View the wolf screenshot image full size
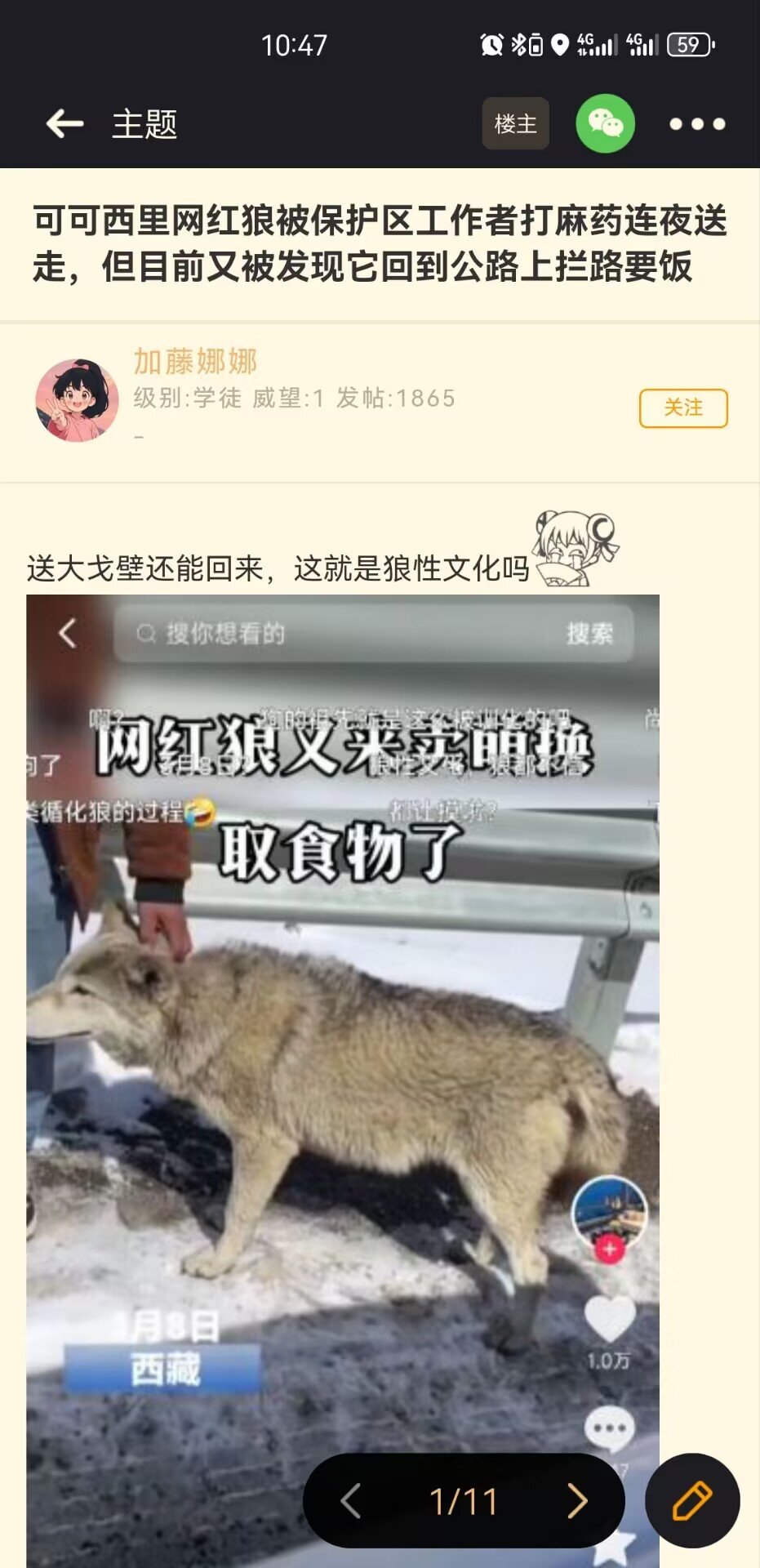The image size is (760, 1568). [x=343, y=1078]
